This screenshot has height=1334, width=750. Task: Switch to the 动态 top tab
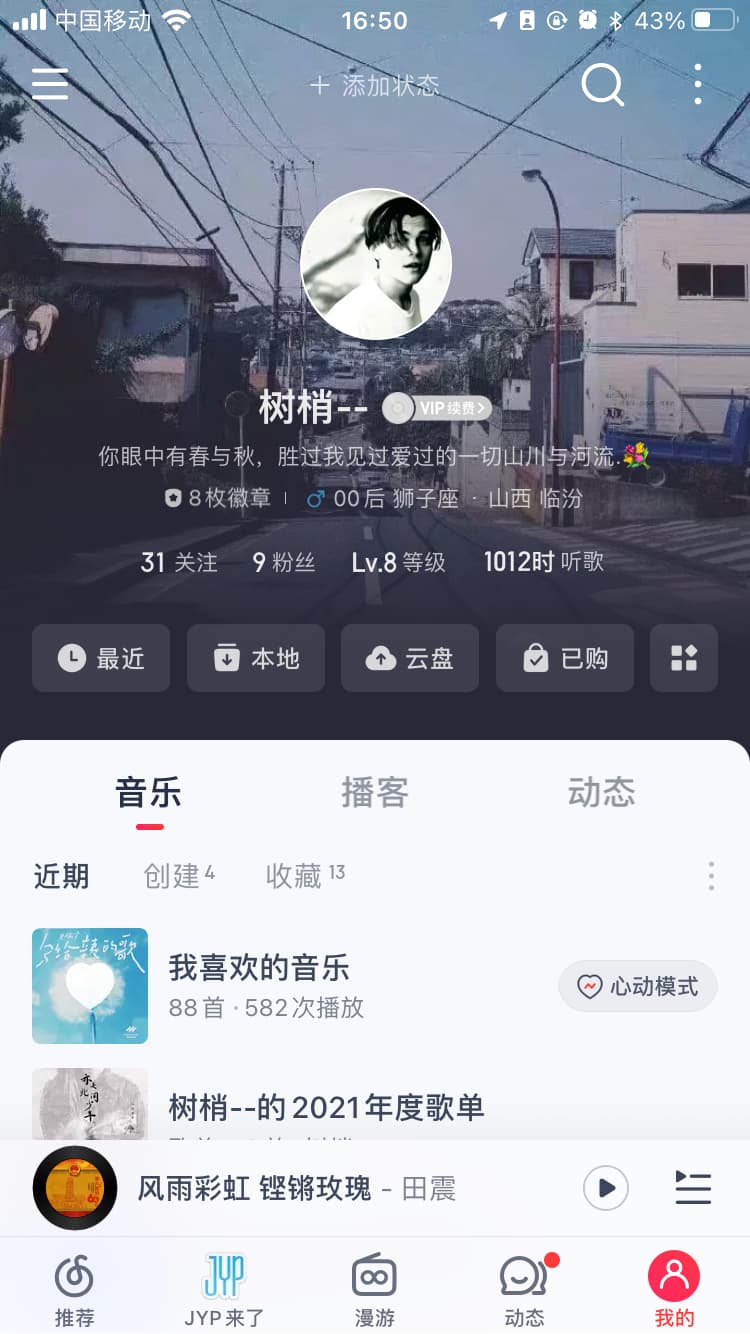coord(601,793)
